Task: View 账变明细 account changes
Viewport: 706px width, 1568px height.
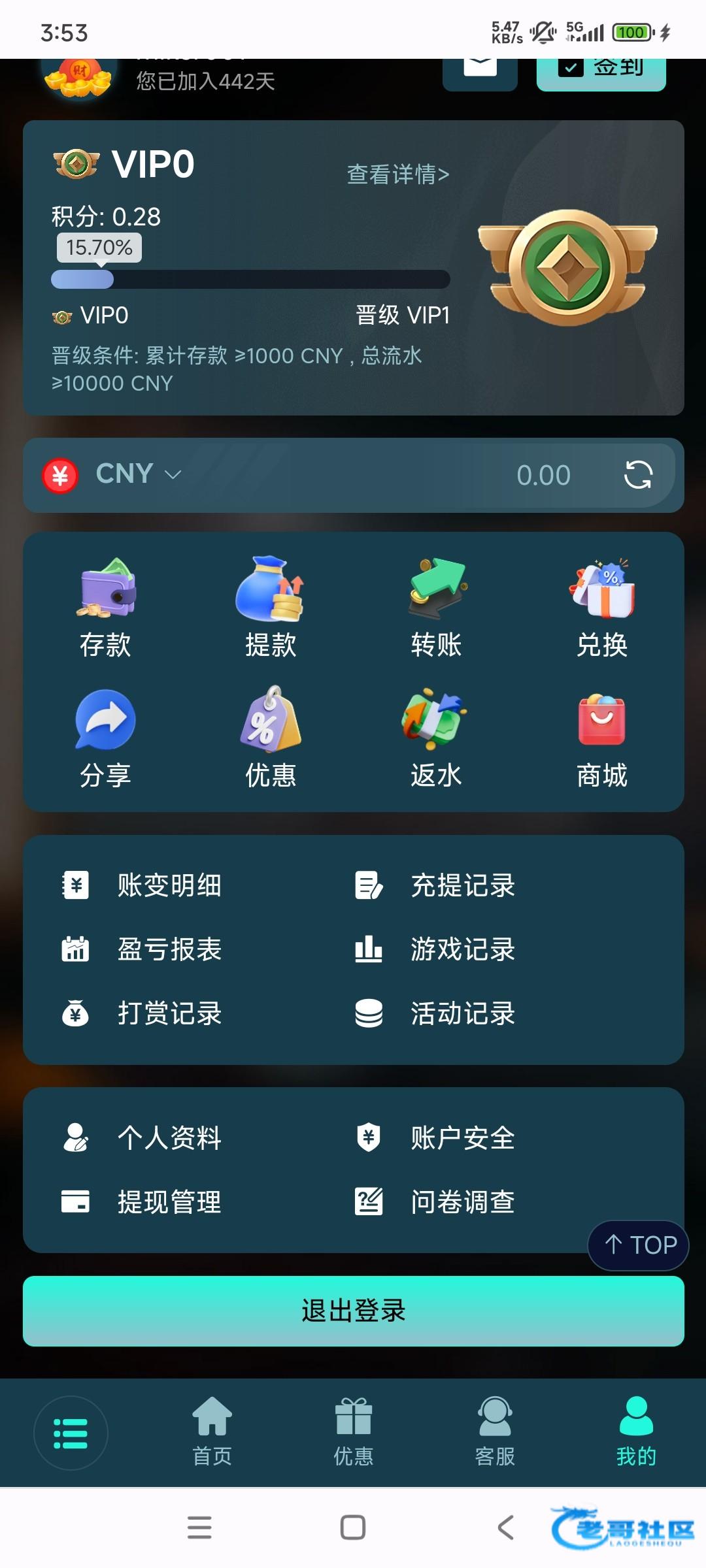Action: [x=169, y=886]
